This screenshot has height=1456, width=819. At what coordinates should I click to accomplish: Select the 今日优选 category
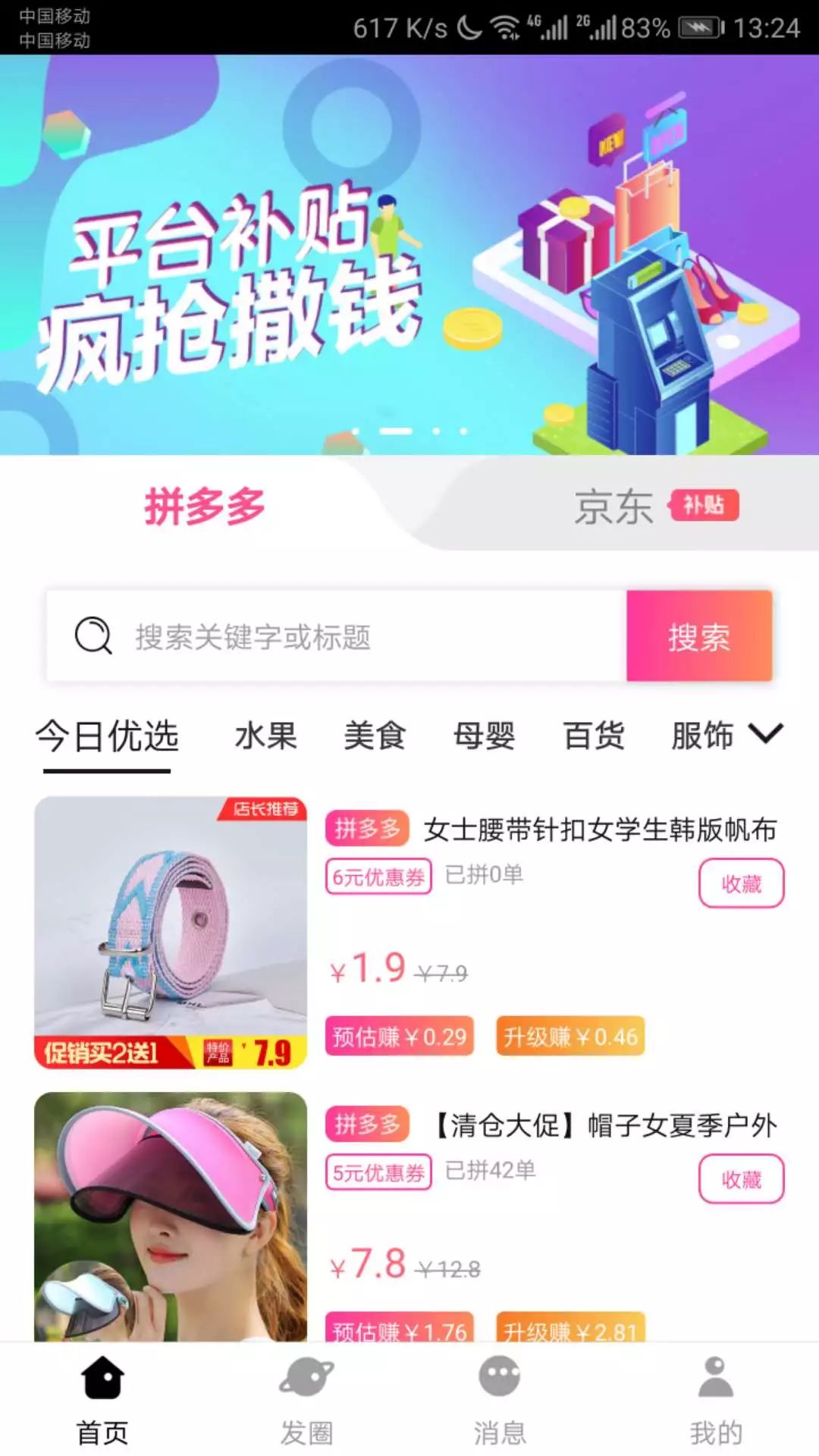107,736
